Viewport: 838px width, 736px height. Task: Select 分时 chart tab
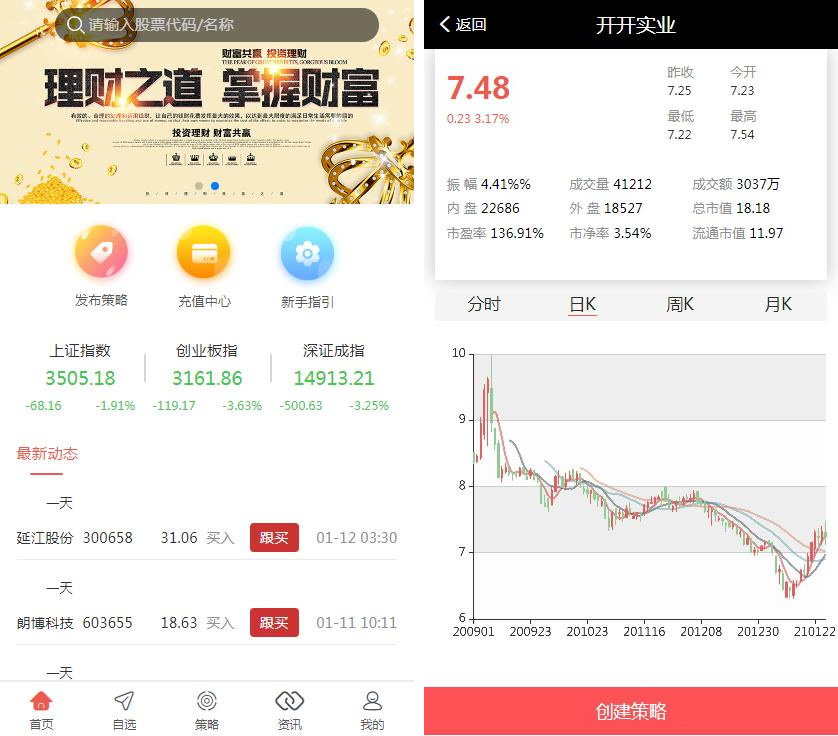484,304
